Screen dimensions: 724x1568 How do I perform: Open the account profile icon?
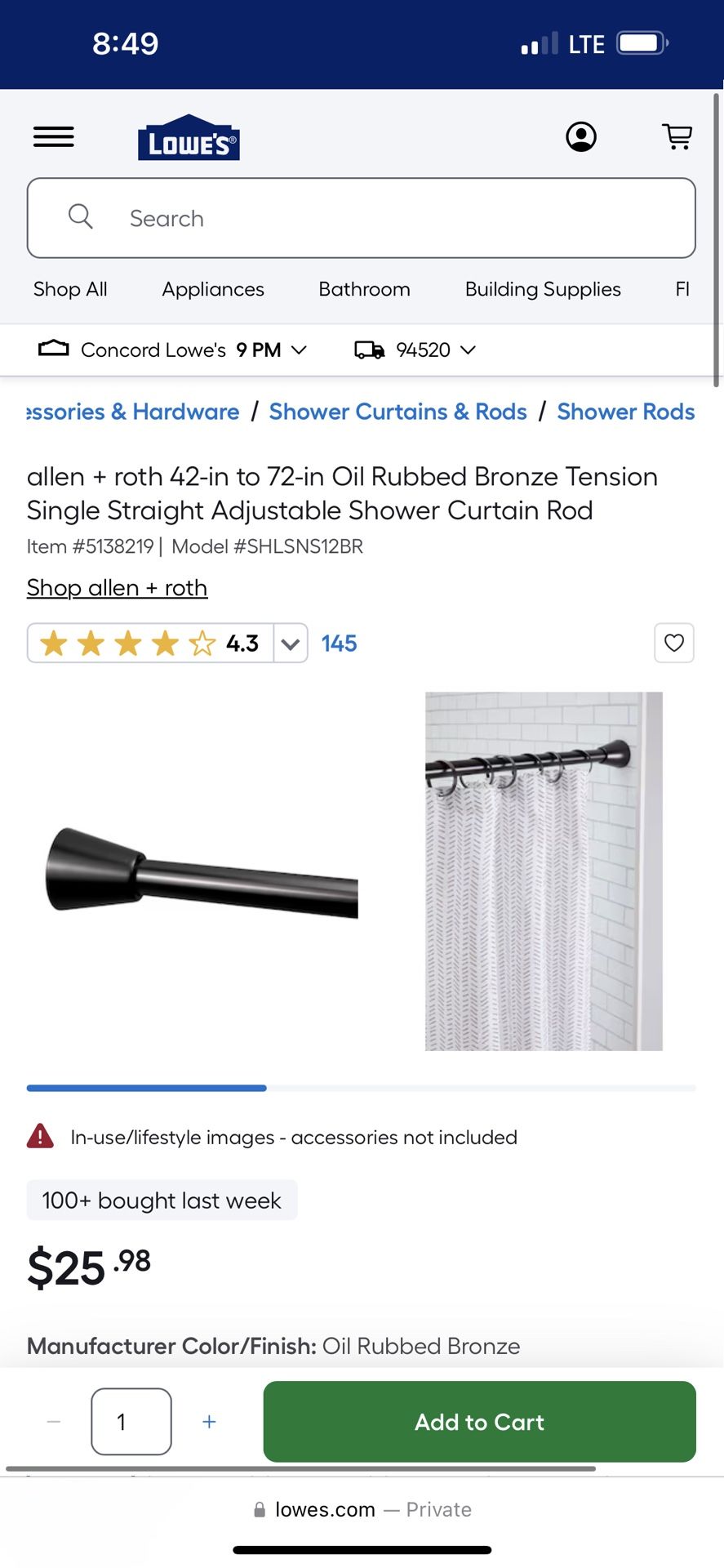[581, 136]
